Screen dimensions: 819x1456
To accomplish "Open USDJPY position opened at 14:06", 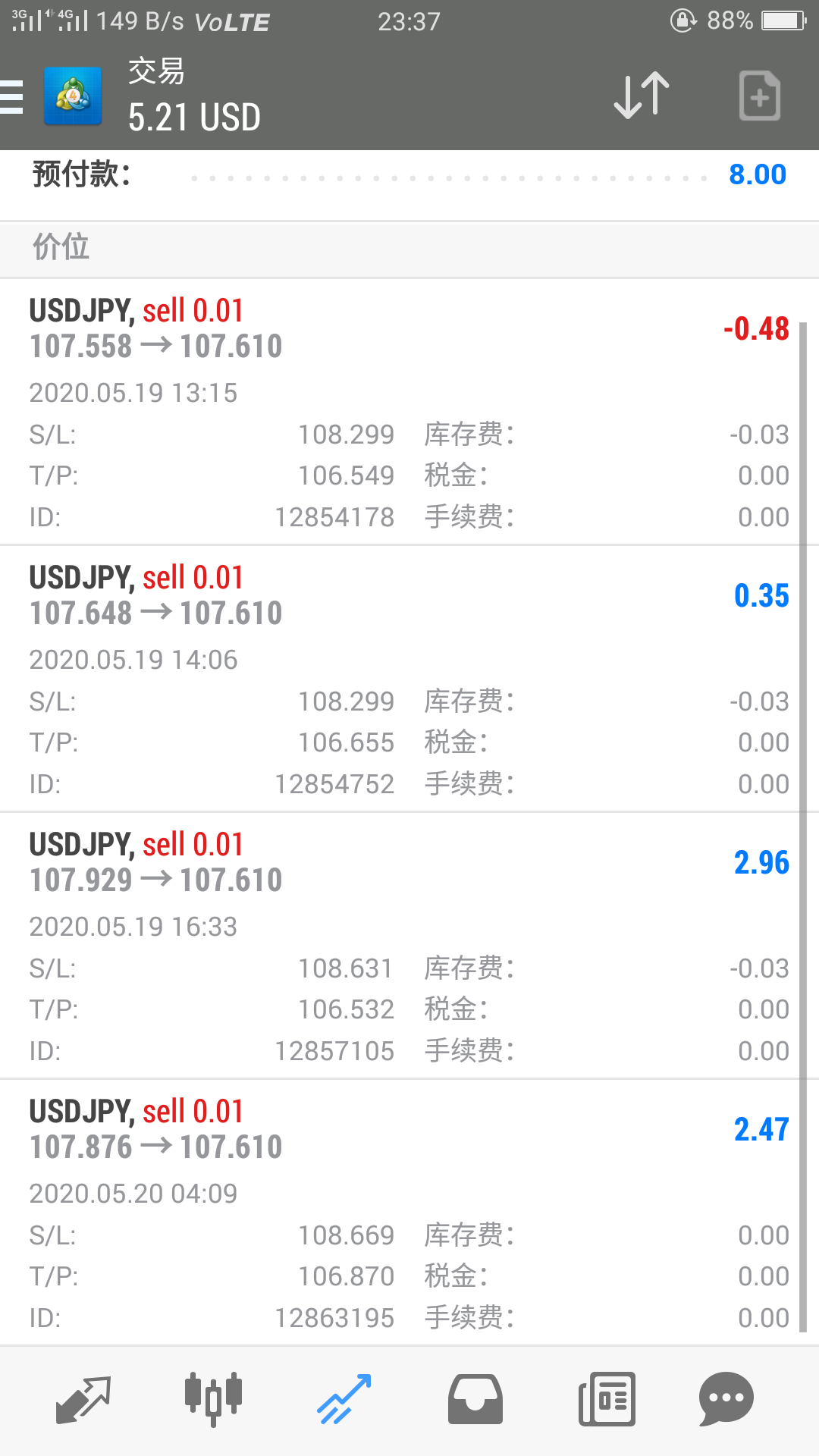I will pos(409,679).
